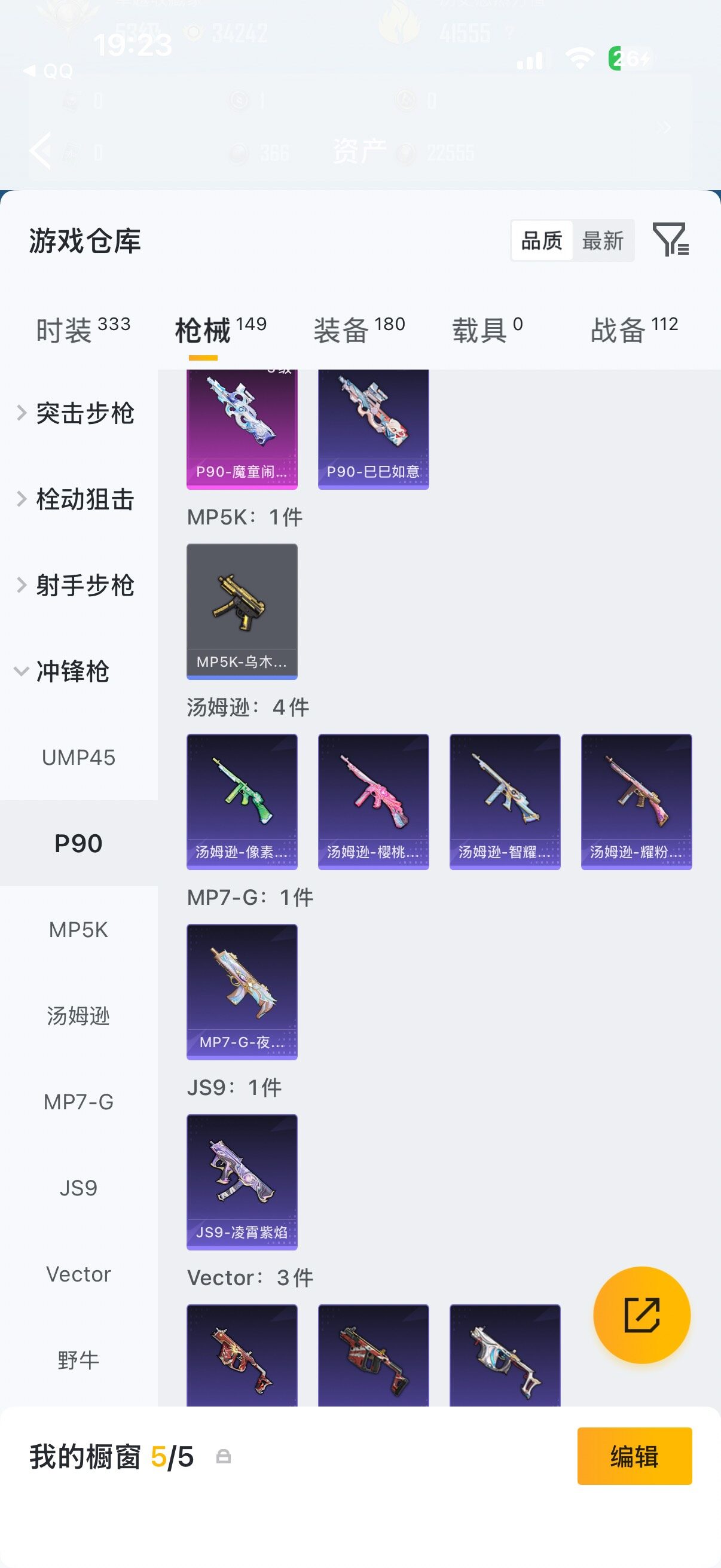Go back with the top-left arrow
This screenshot has height=1568, width=721.
(40, 150)
